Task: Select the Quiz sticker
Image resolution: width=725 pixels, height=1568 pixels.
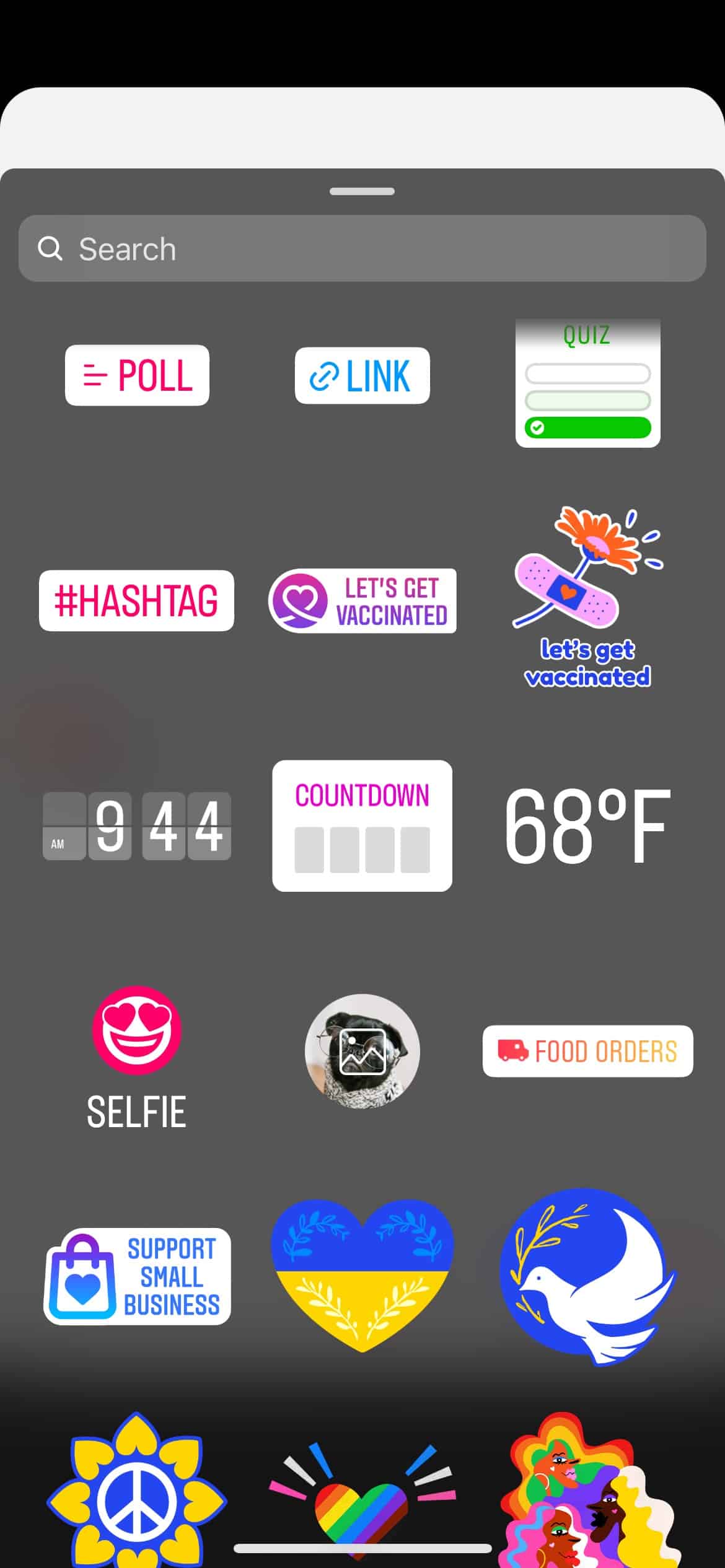Action: pos(587,381)
